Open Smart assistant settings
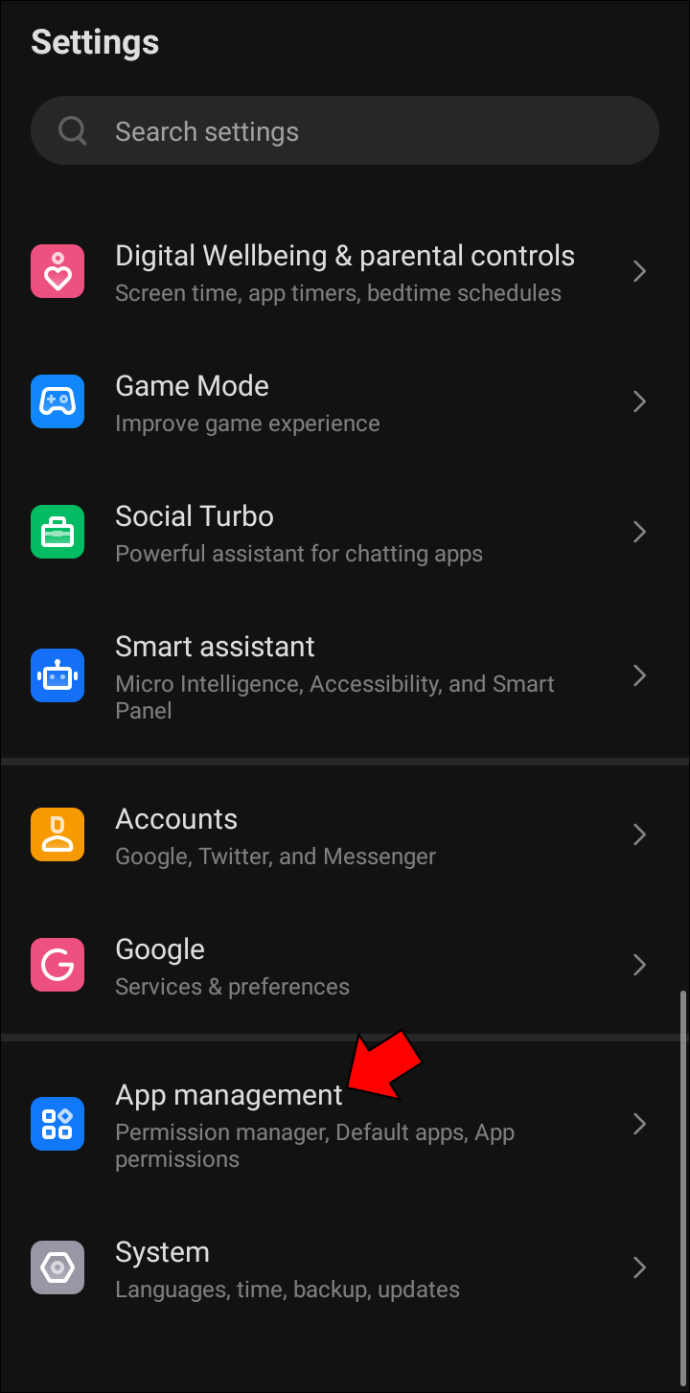The width and height of the screenshot is (690, 1393). 345,676
